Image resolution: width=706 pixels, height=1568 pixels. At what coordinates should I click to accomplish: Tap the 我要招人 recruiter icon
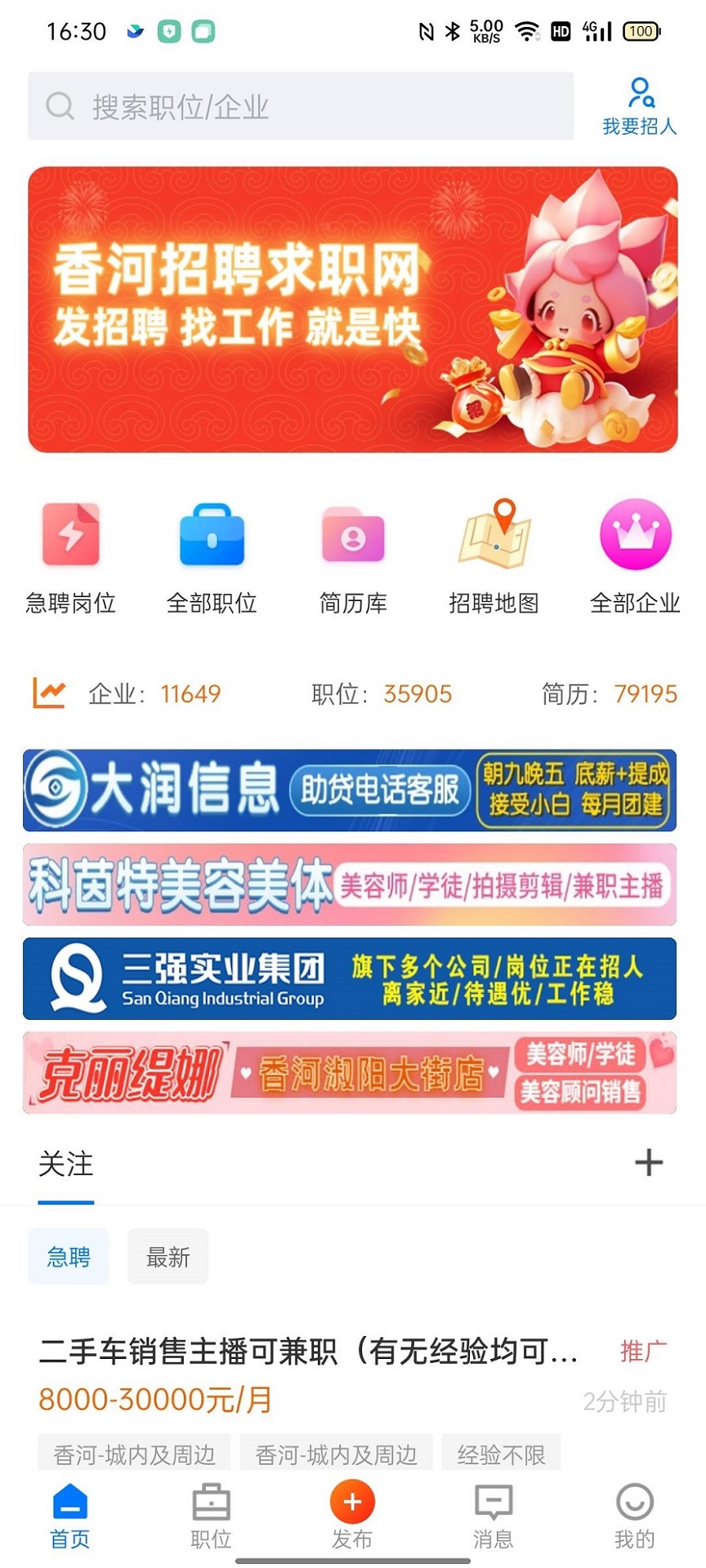pyautogui.click(x=639, y=102)
